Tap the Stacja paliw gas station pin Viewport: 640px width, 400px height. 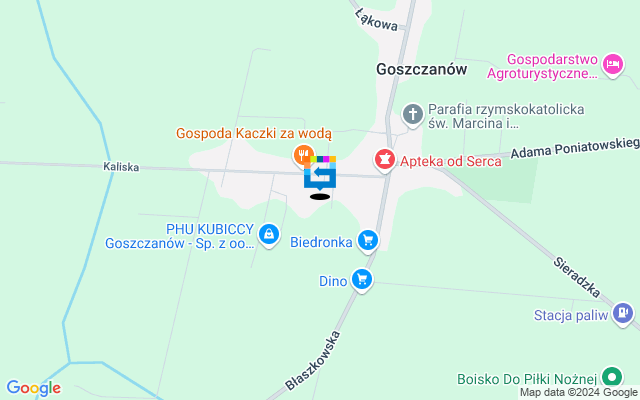click(624, 315)
